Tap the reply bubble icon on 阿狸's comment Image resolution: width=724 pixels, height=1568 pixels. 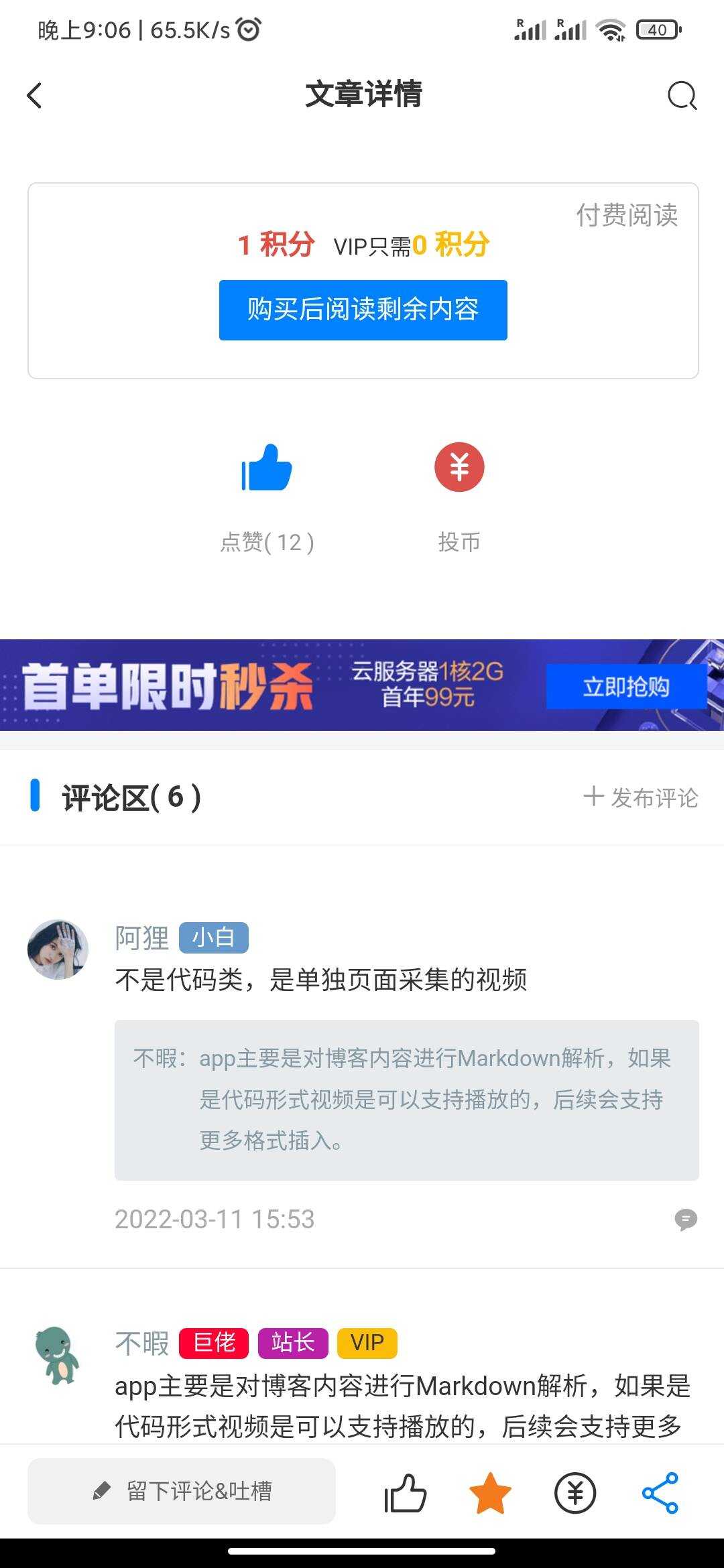686,1218
